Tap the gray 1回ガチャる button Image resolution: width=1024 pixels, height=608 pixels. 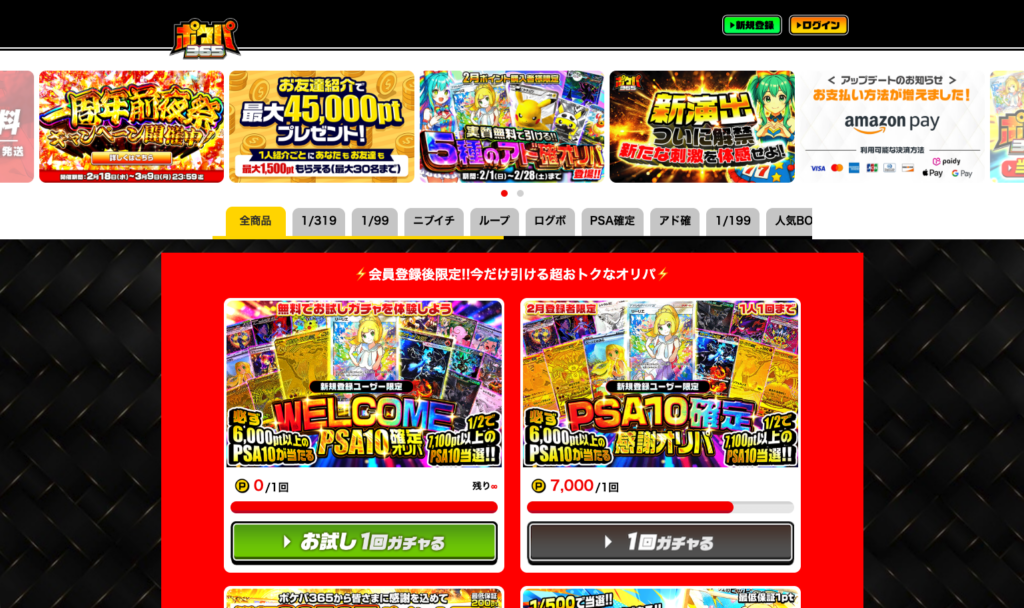(x=660, y=542)
